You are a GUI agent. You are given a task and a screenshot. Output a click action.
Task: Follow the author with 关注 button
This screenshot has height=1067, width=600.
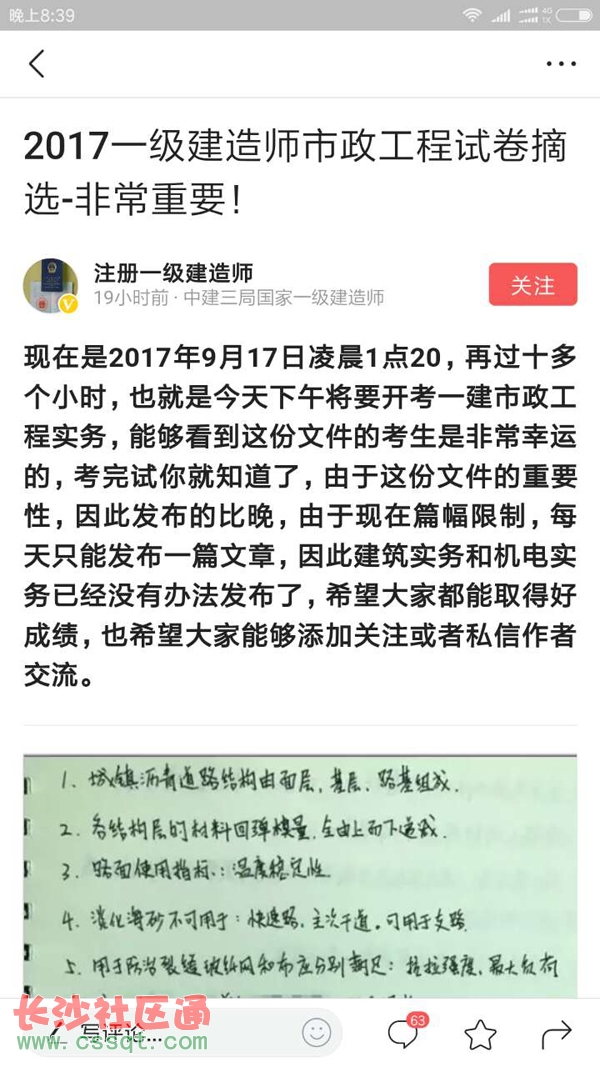click(x=533, y=285)
